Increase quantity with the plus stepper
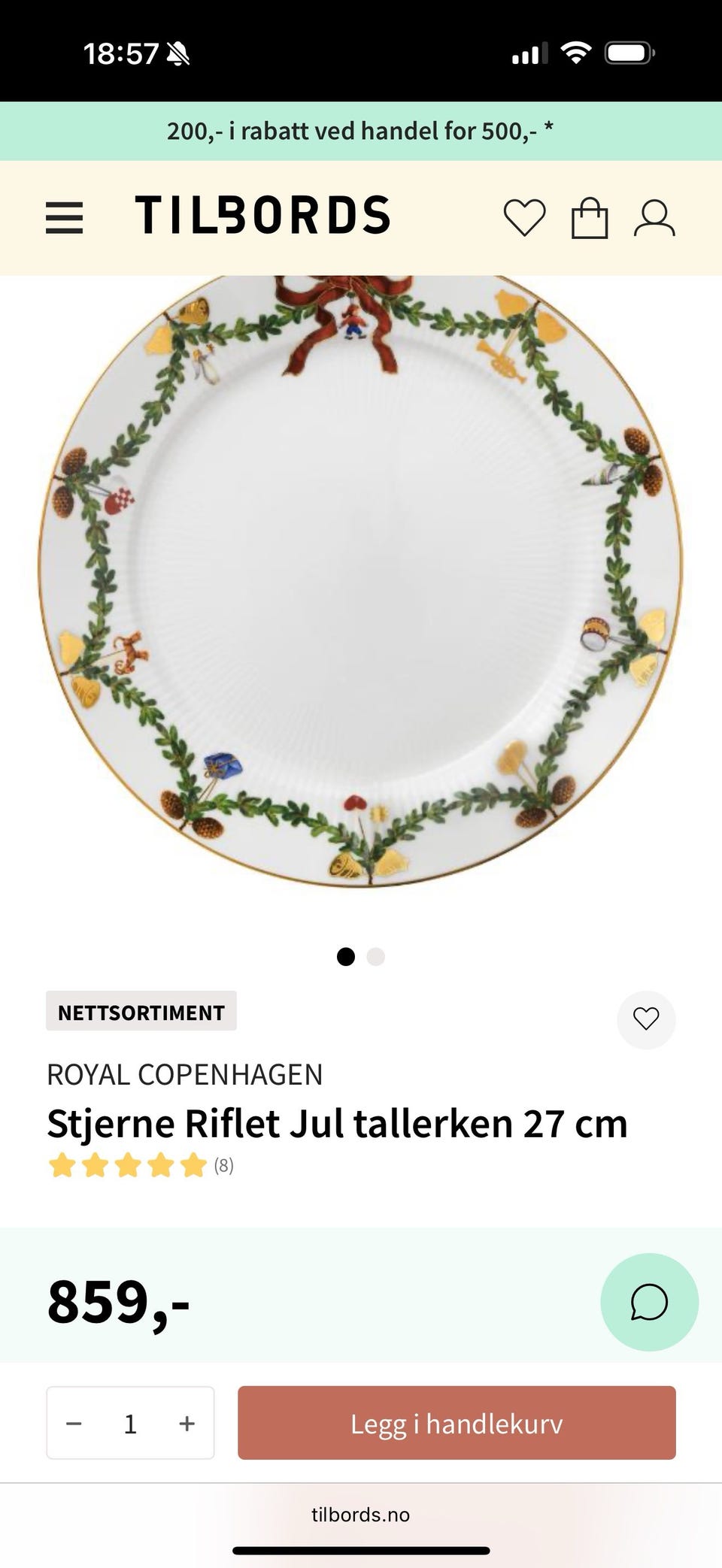The height and width of the screenshot is (1568, 722). tap(186, 1423)
